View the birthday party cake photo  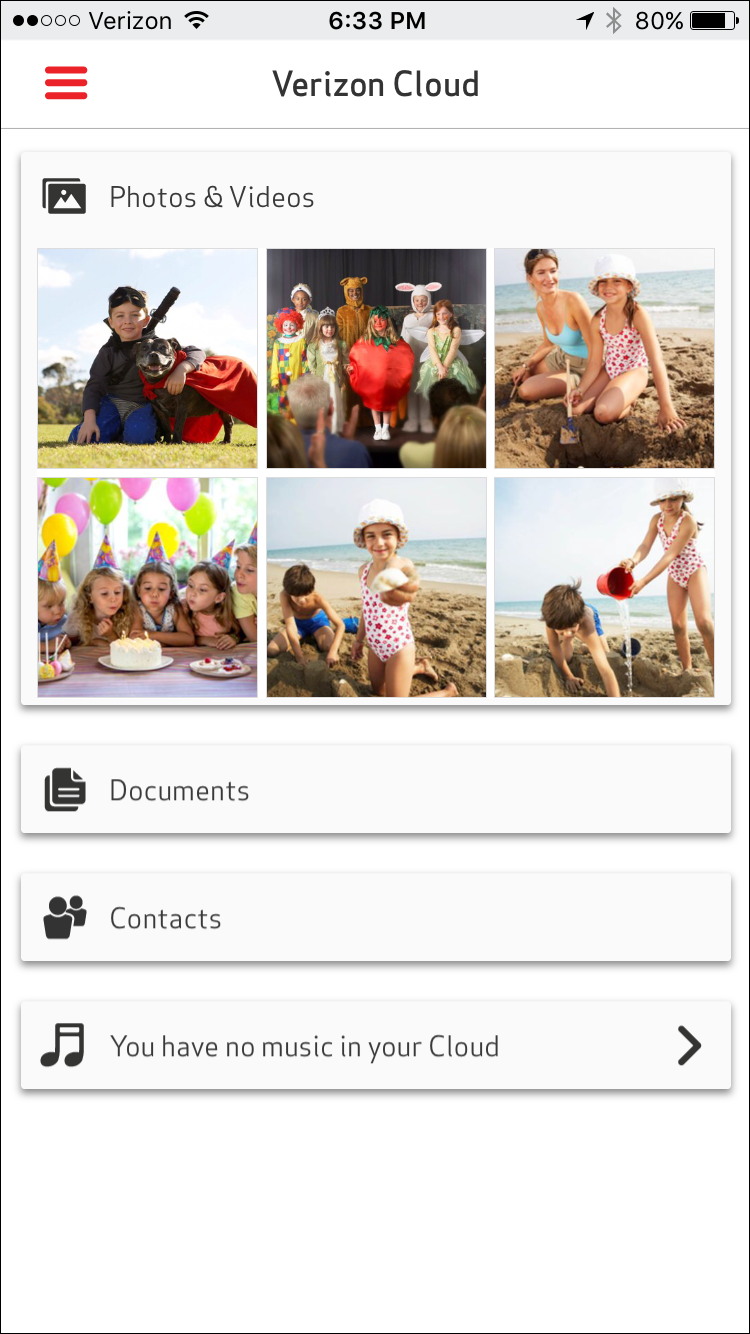pyautogui.click(x=147, y=587)
